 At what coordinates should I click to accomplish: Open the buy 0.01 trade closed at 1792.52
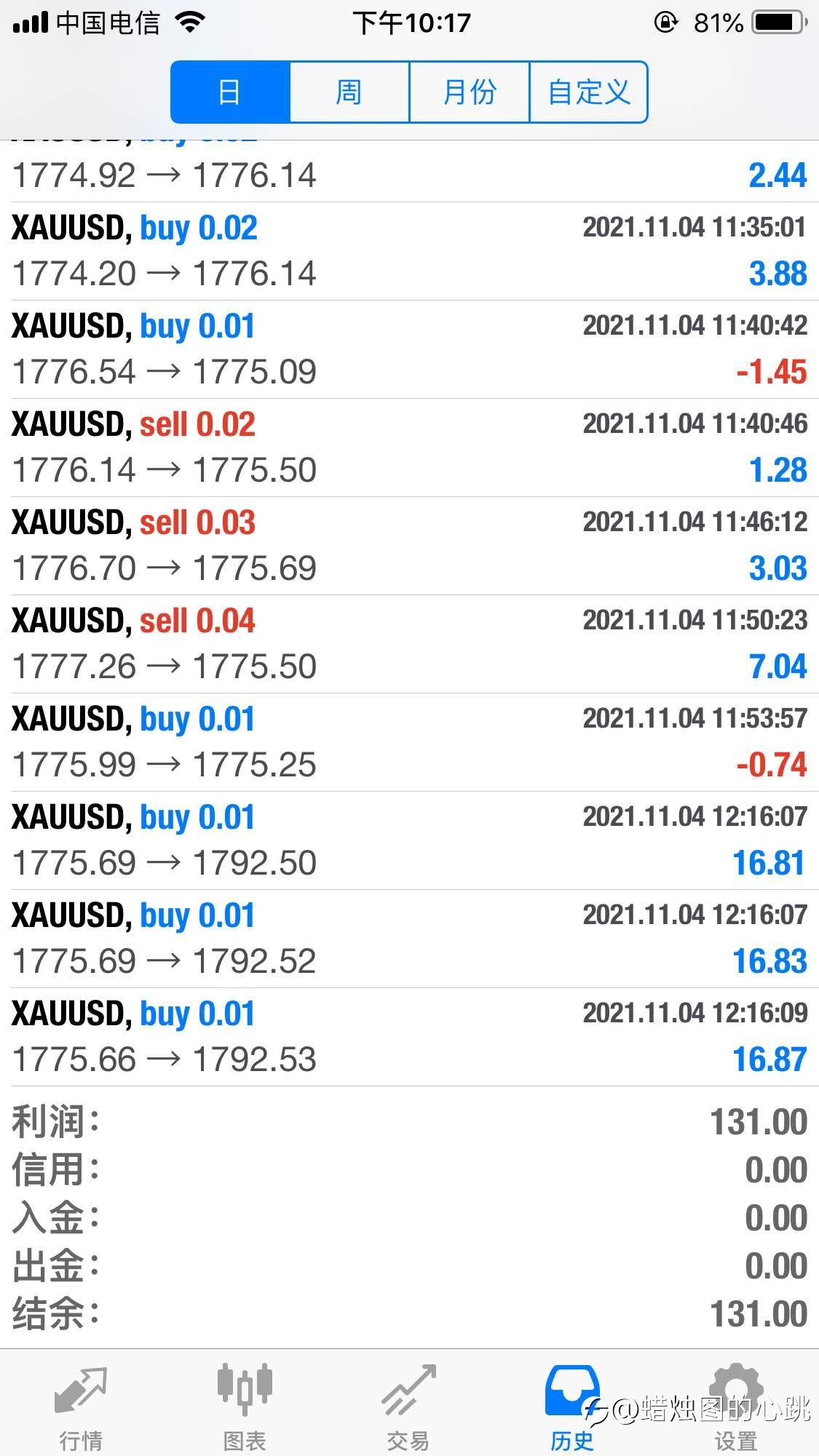coord(409,939)
